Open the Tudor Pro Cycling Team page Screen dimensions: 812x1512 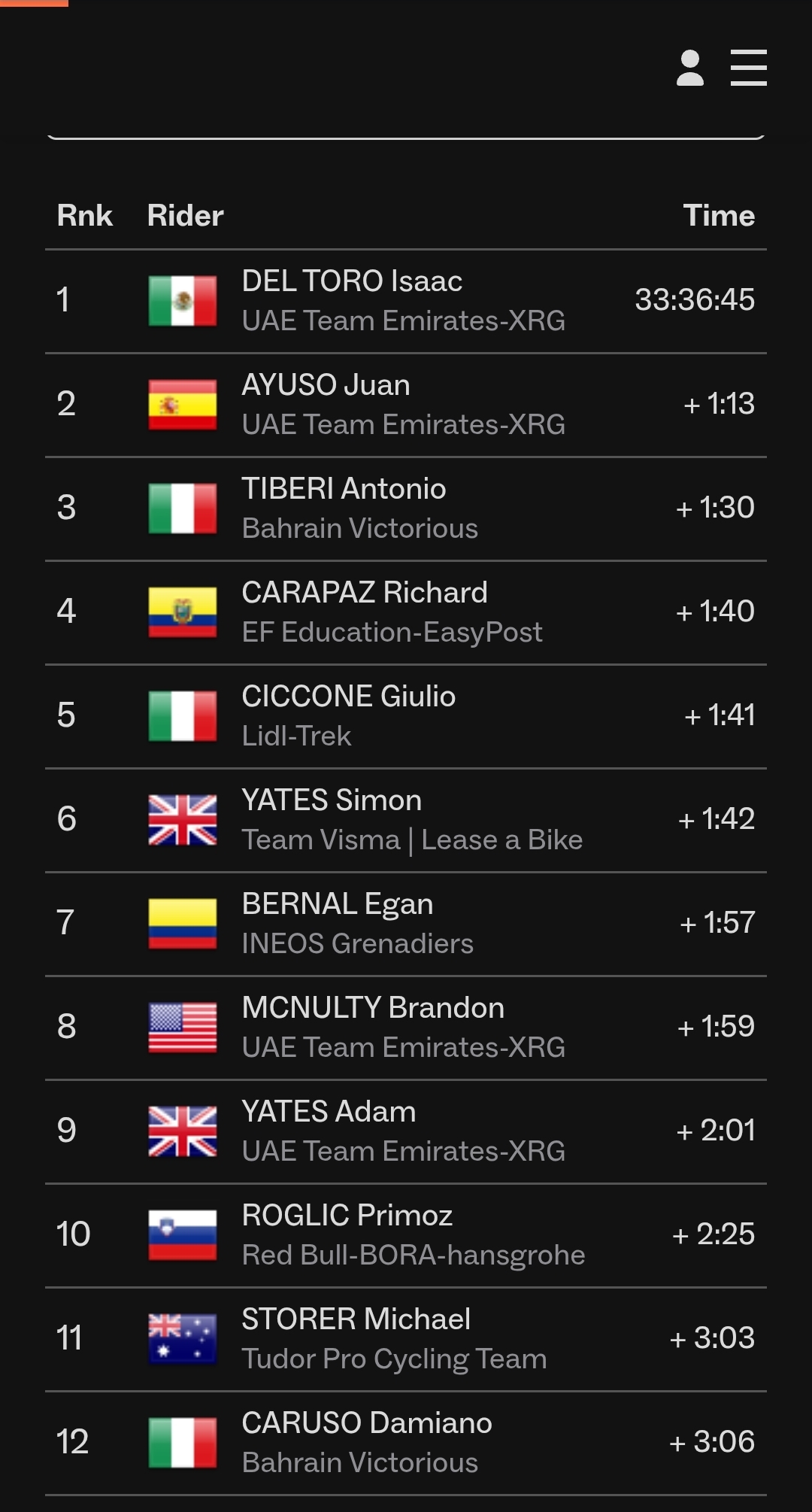pyautogui.click(x=394, y=1359)
